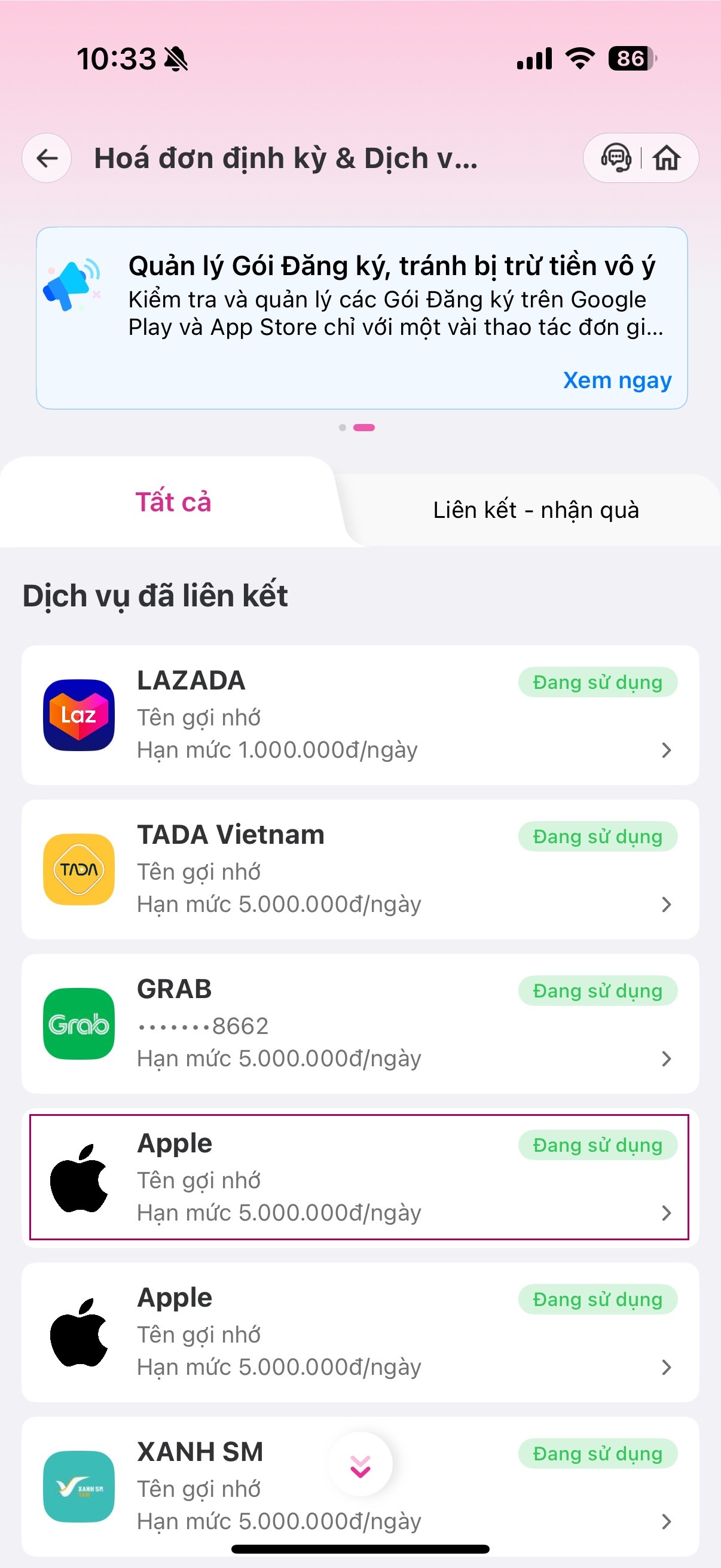This screenshot has height=1568, width=721.
Task: Tap the Xem ngay link
Action: click(617, 380)
